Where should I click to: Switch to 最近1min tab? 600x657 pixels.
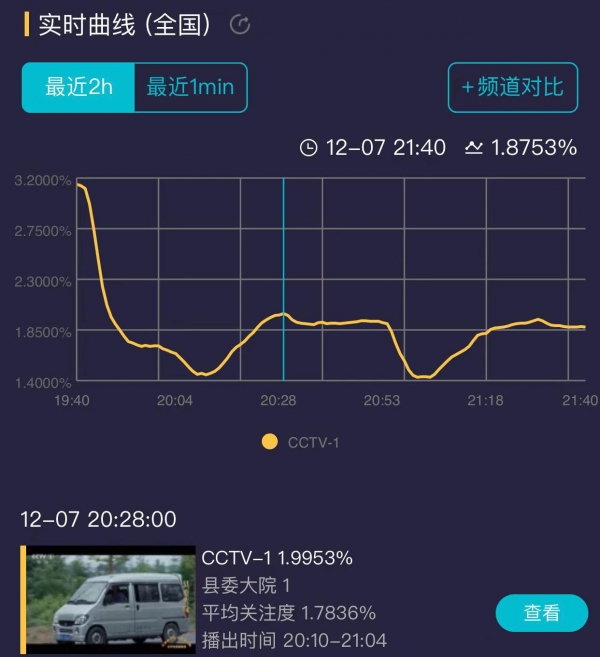click(190, 87)
